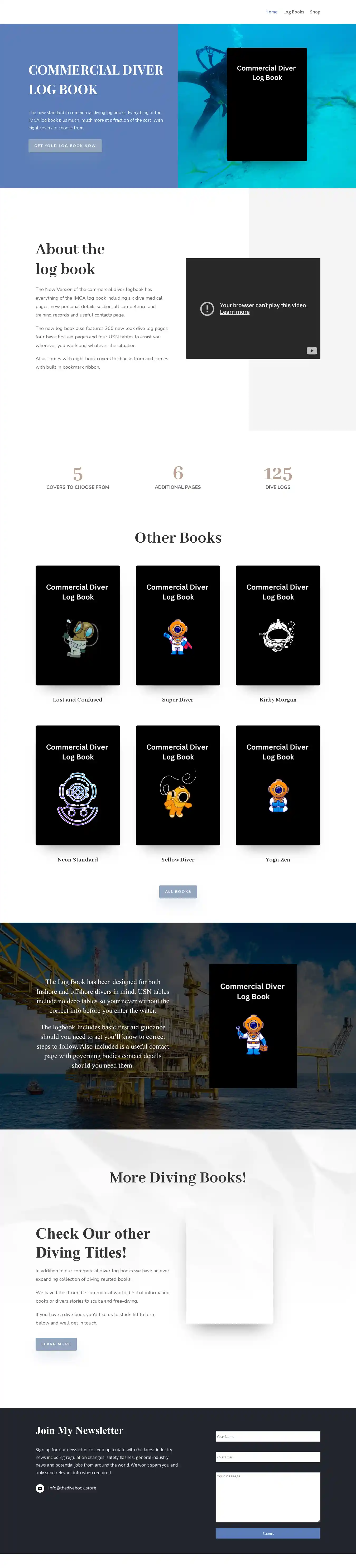This screenshot has height=1568, width=356.
Task: Focus the Your Email field
Action: (268, 1457)
